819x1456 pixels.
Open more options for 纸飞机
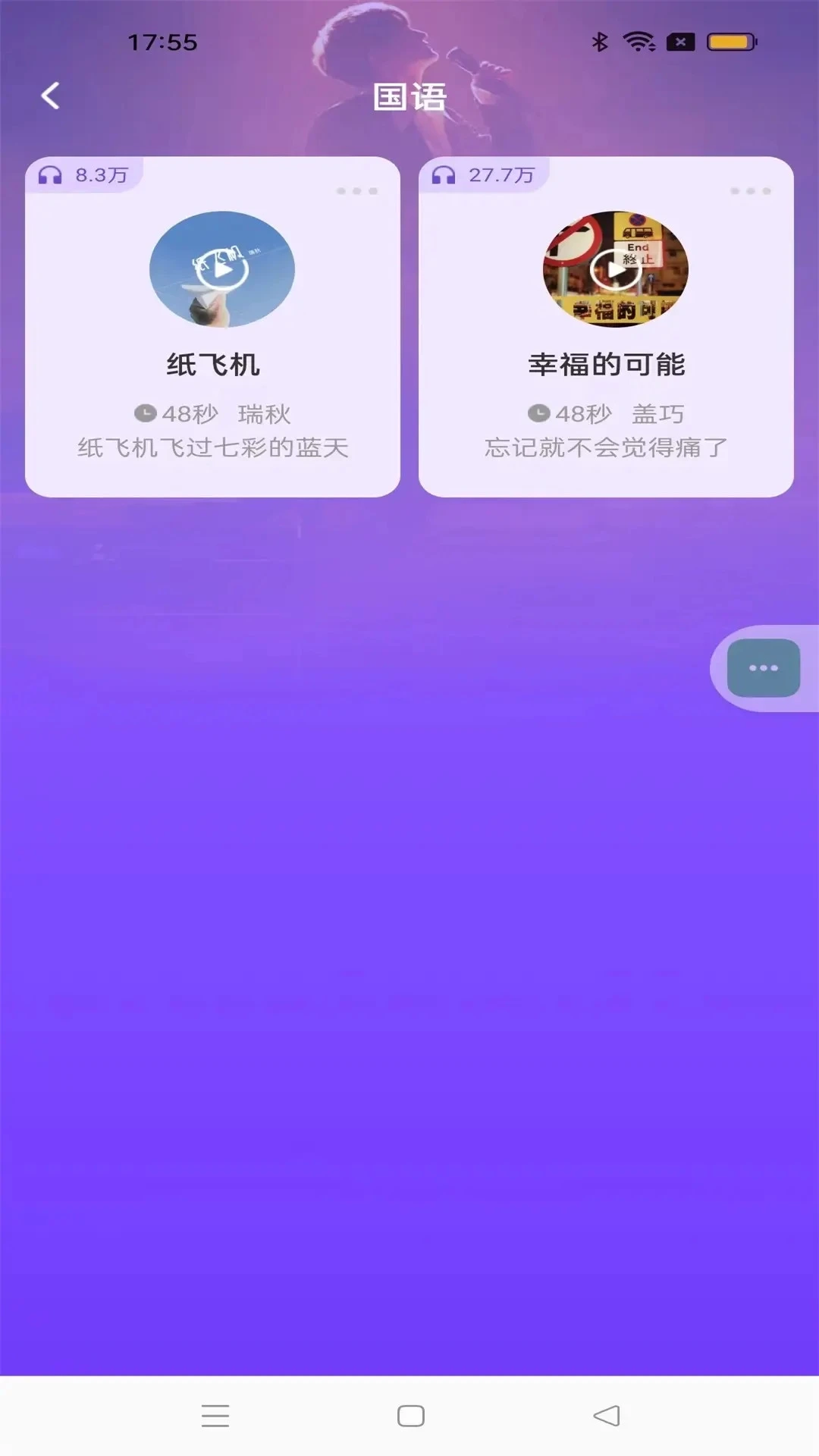[356, 192]
